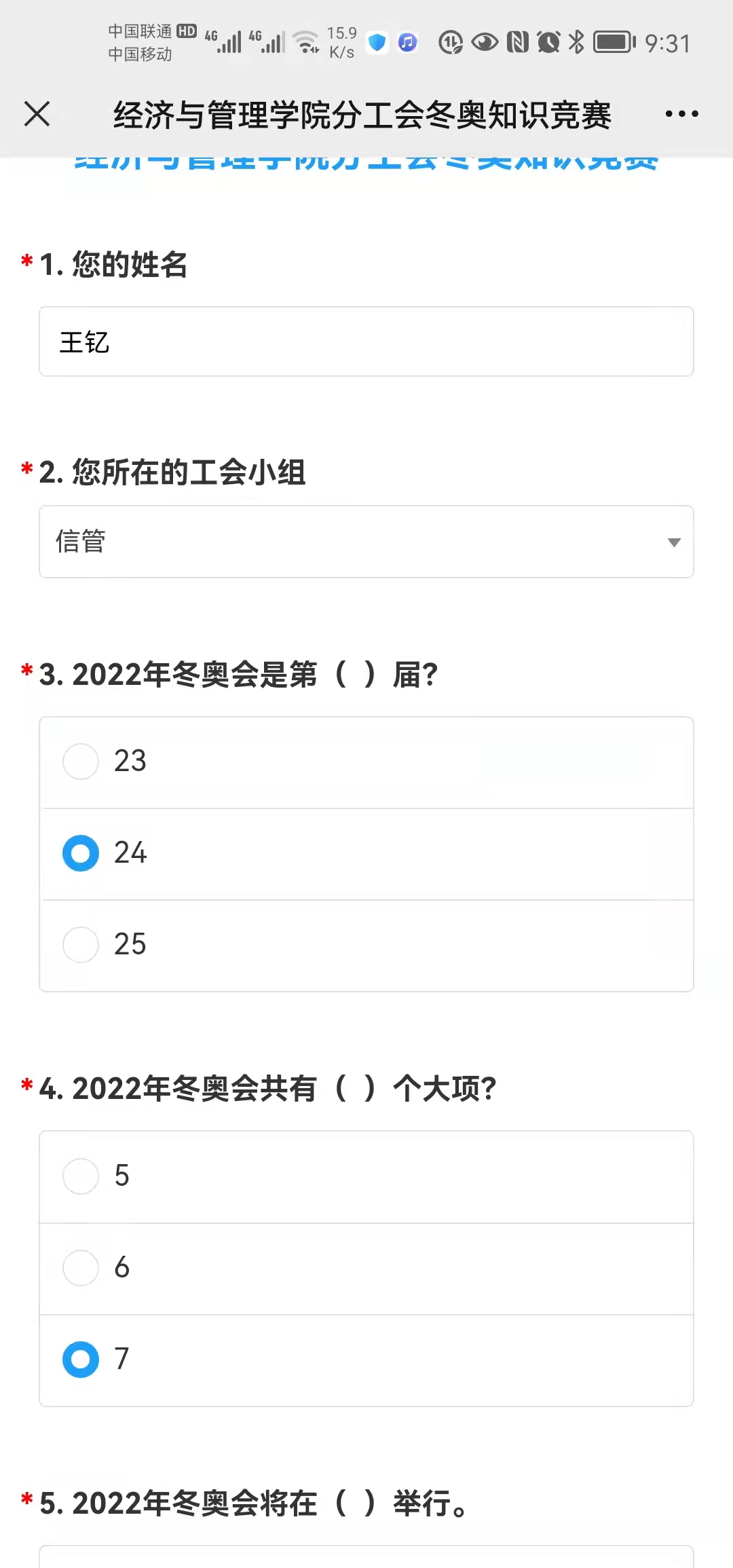Close the quiz page with X
Image resolution: width=733 pixels, height=1568 pixels.
tap(37, 113)
